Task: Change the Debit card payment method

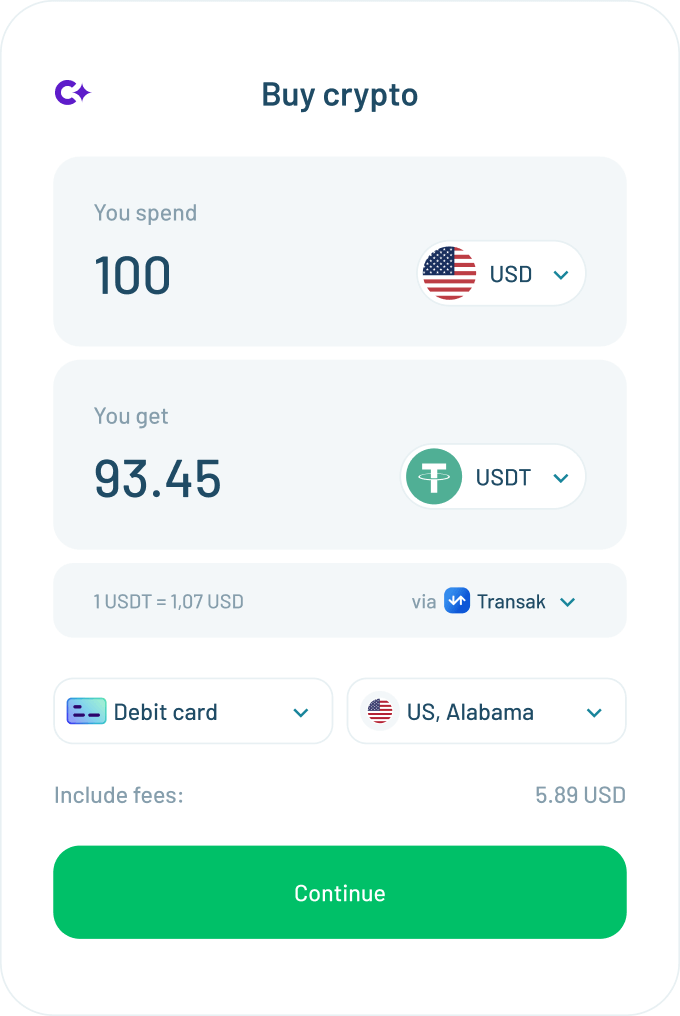Action: 192,712
